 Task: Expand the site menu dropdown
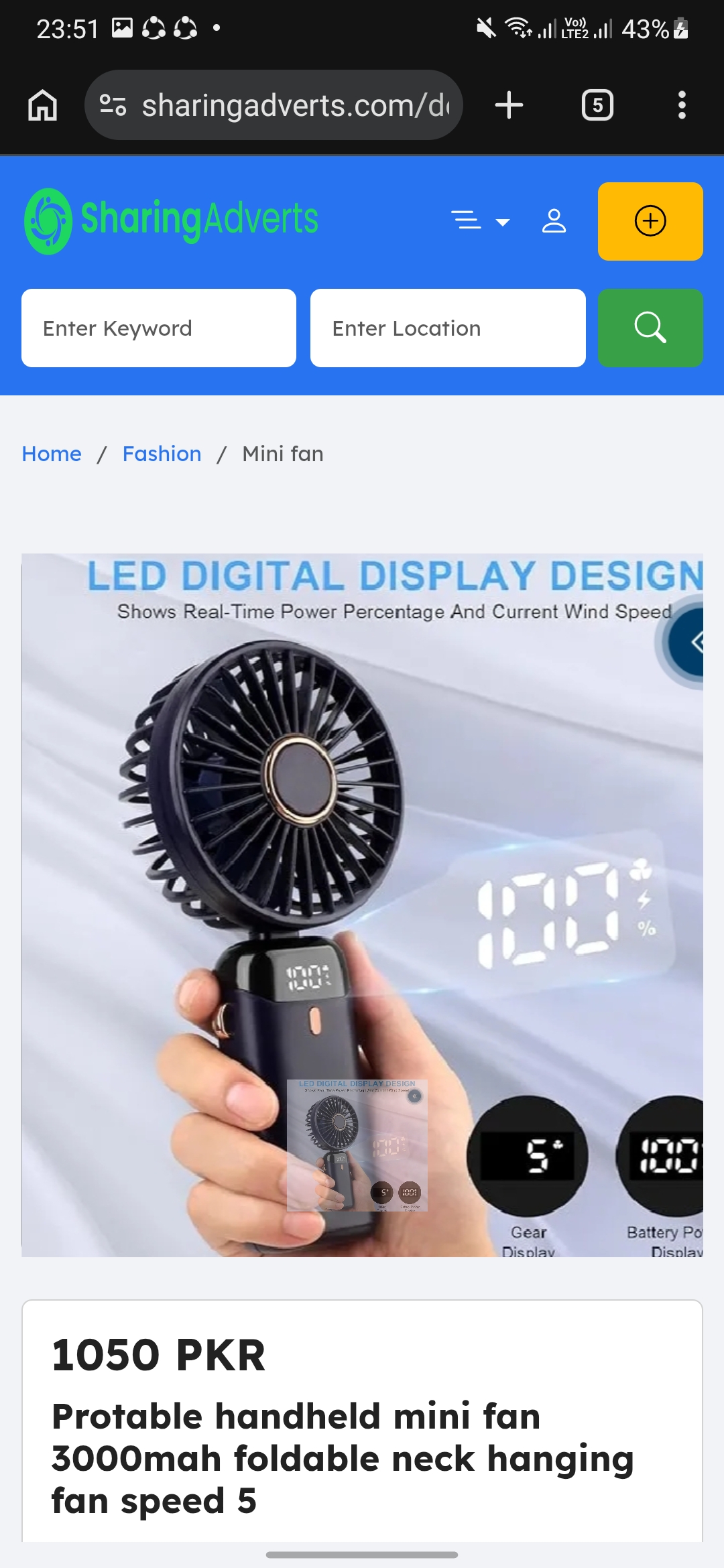click(481, 220)
